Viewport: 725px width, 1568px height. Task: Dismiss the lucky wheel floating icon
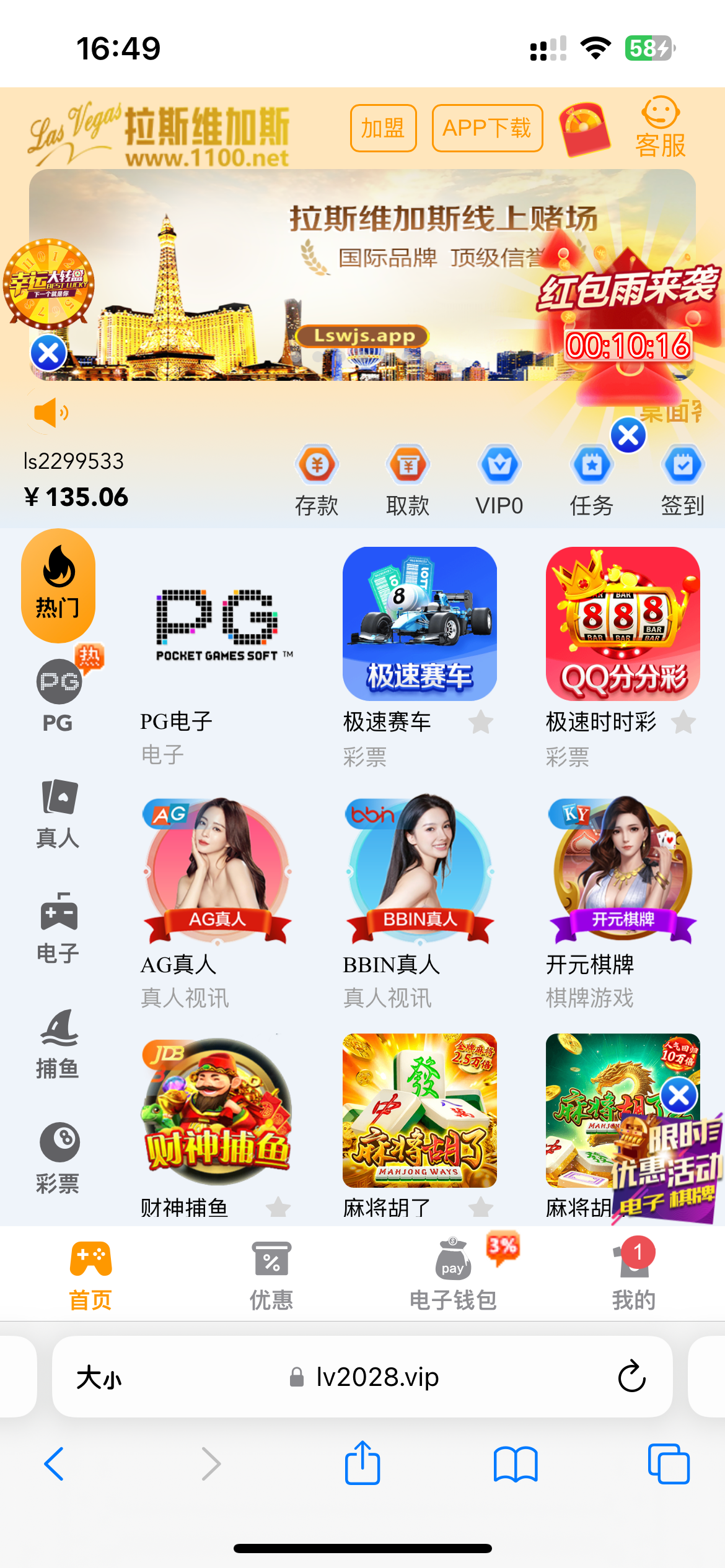(48, 354)
